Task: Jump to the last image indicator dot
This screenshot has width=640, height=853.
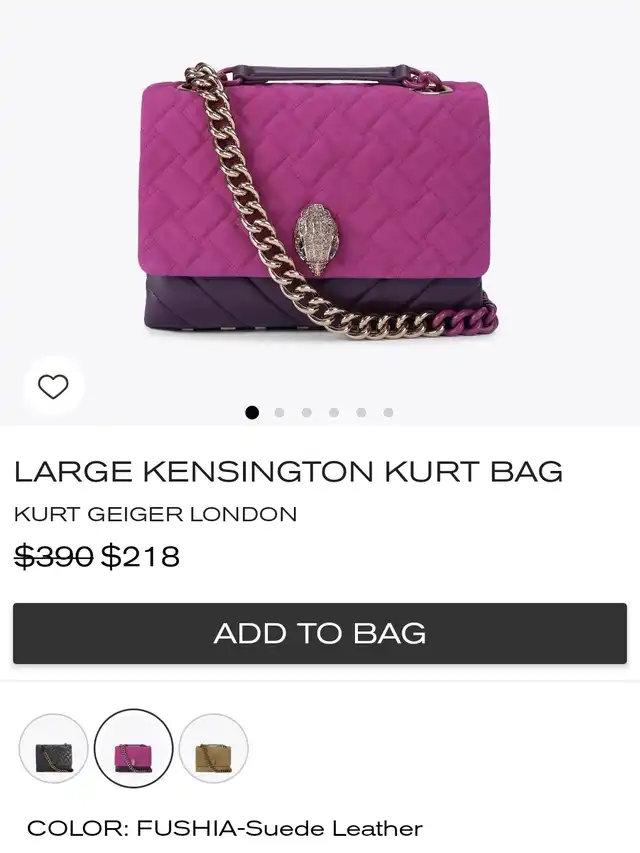Action: [388, 413]
